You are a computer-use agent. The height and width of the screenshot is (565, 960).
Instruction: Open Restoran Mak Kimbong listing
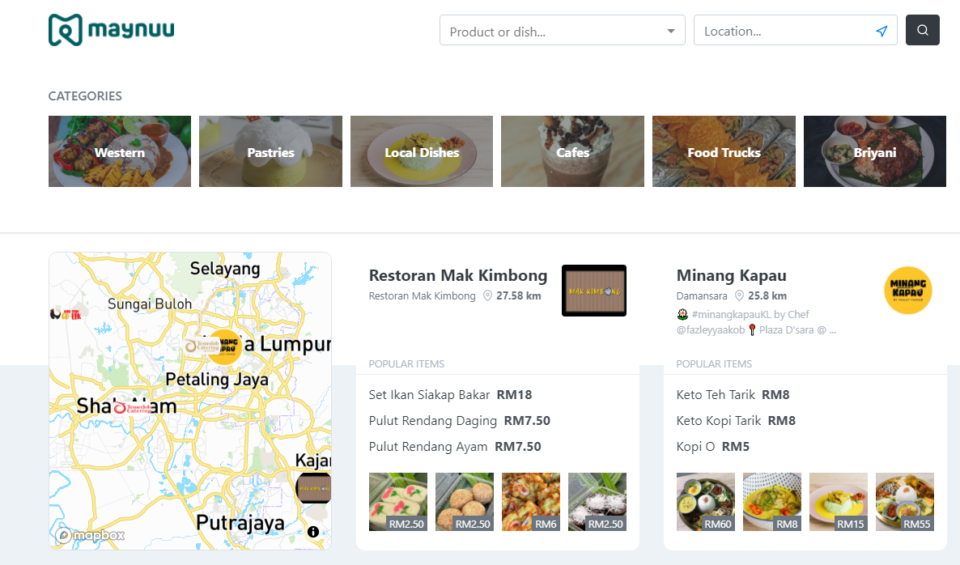tap(458, 276)
